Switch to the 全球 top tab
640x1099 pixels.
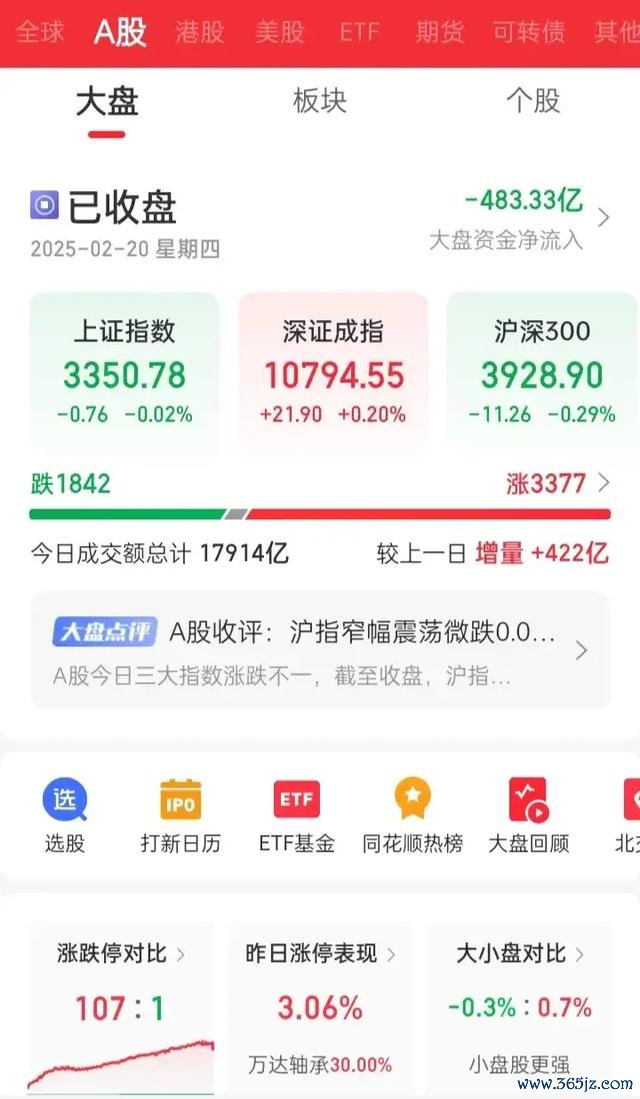(x=40, y=32)
